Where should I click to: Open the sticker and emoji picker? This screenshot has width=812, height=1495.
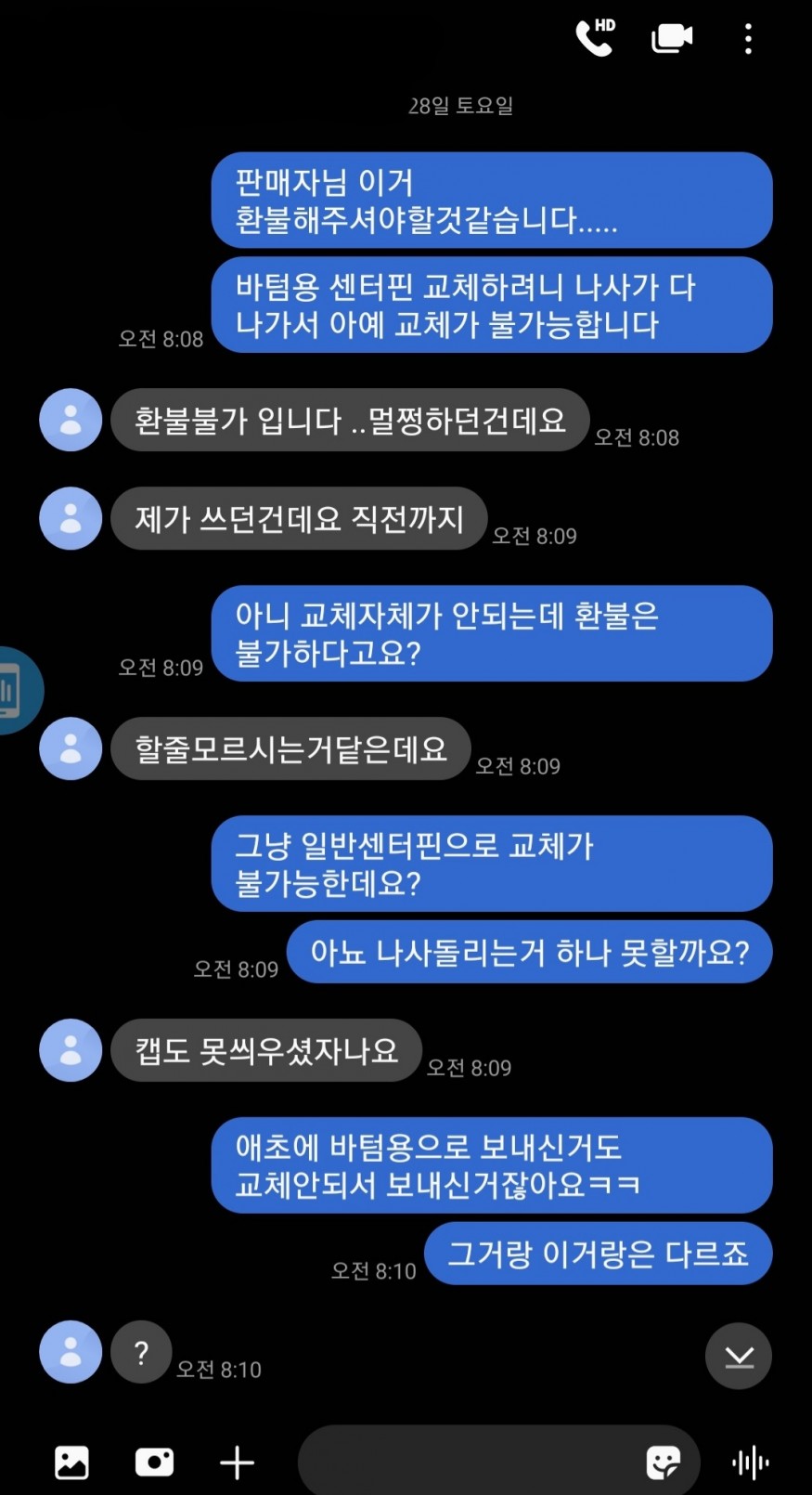pos(663,1462)
